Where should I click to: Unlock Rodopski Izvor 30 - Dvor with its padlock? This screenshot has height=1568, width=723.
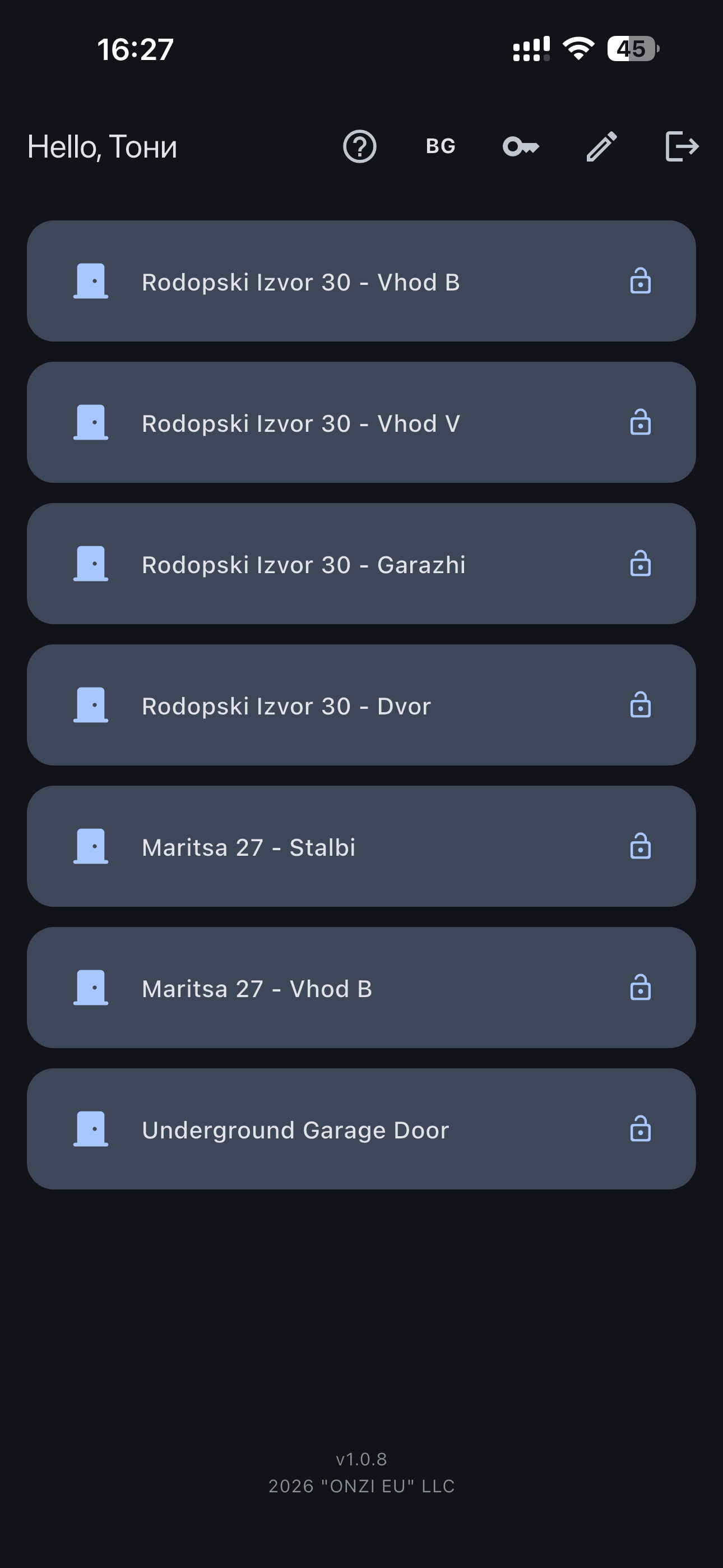coord(641,705)
